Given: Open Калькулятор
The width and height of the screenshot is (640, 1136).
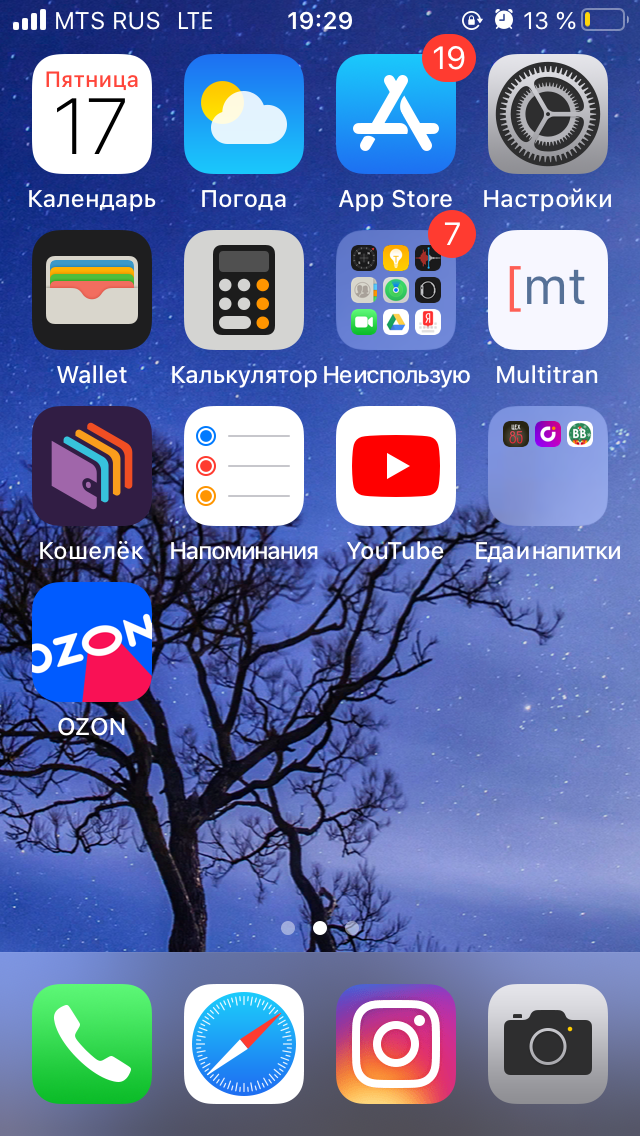Looking at the screenshot, I should point(244,290).
